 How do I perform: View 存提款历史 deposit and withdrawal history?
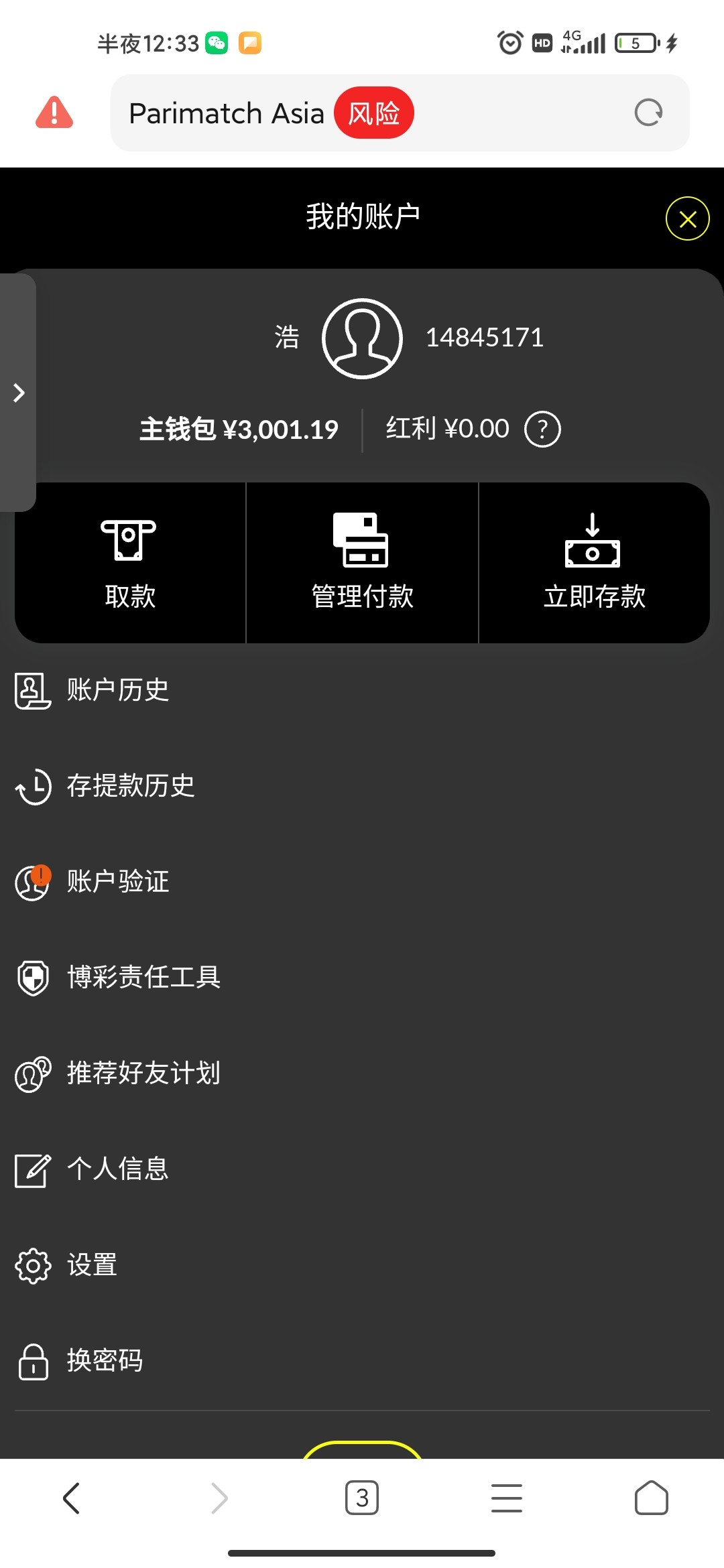tap(131, 786)
